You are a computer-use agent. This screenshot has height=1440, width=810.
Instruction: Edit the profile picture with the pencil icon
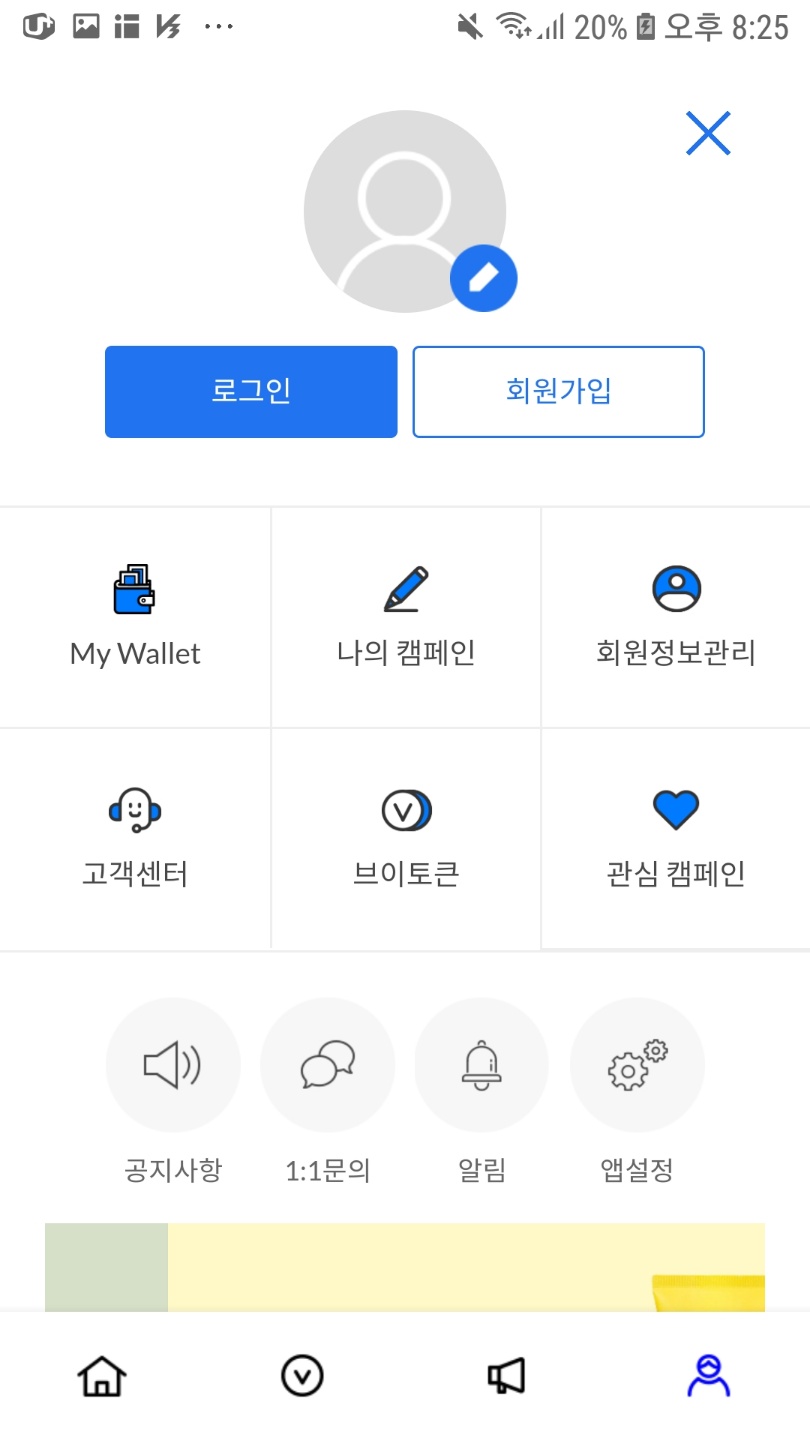coord(483,278)
